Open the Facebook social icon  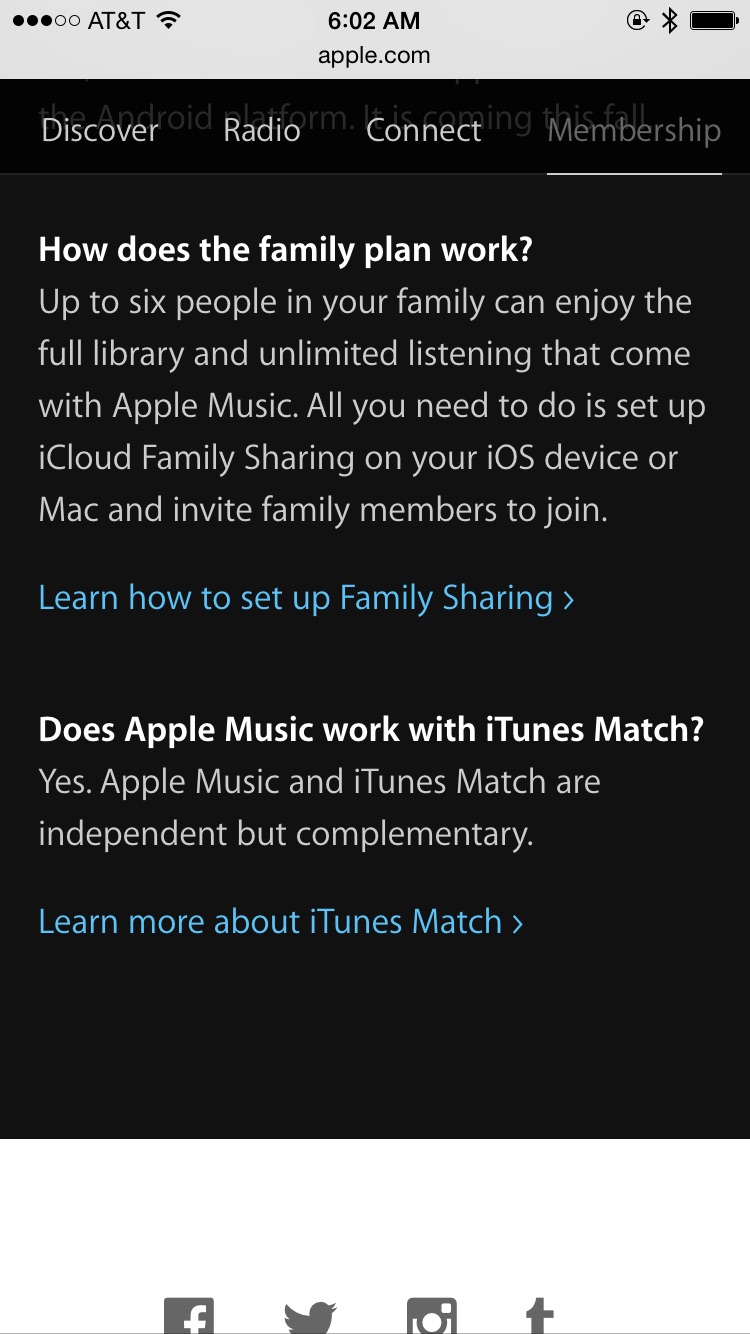[189, 1315]
